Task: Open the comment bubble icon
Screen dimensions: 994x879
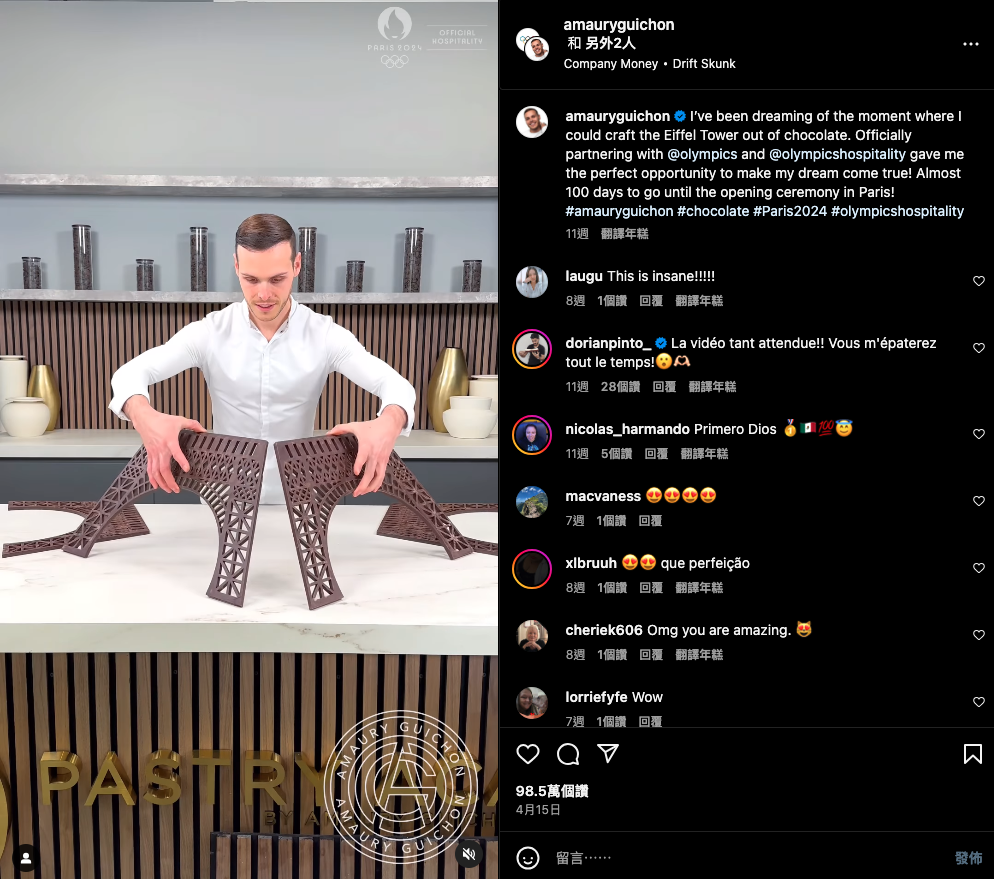Action: click(568, 754)
